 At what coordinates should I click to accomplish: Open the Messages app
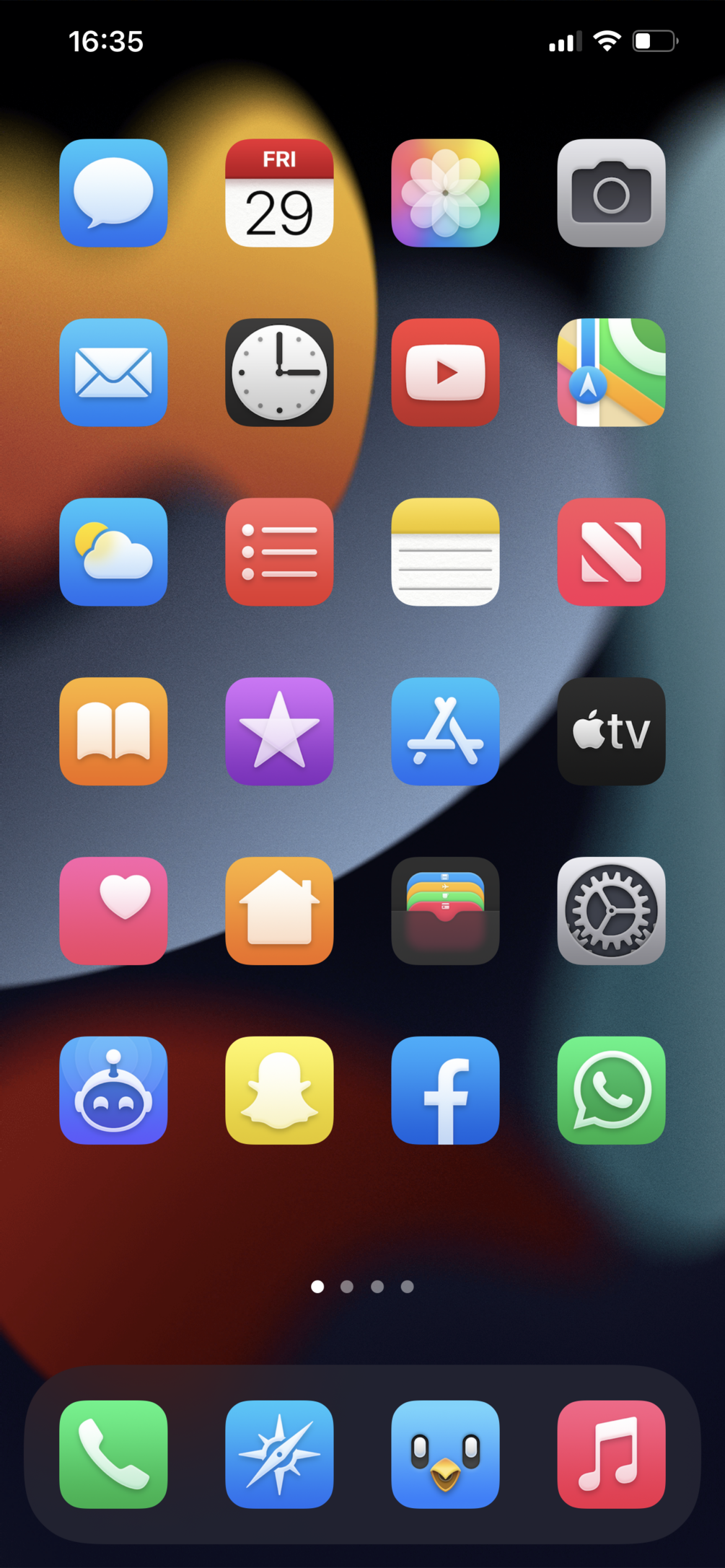coord(113,193)
